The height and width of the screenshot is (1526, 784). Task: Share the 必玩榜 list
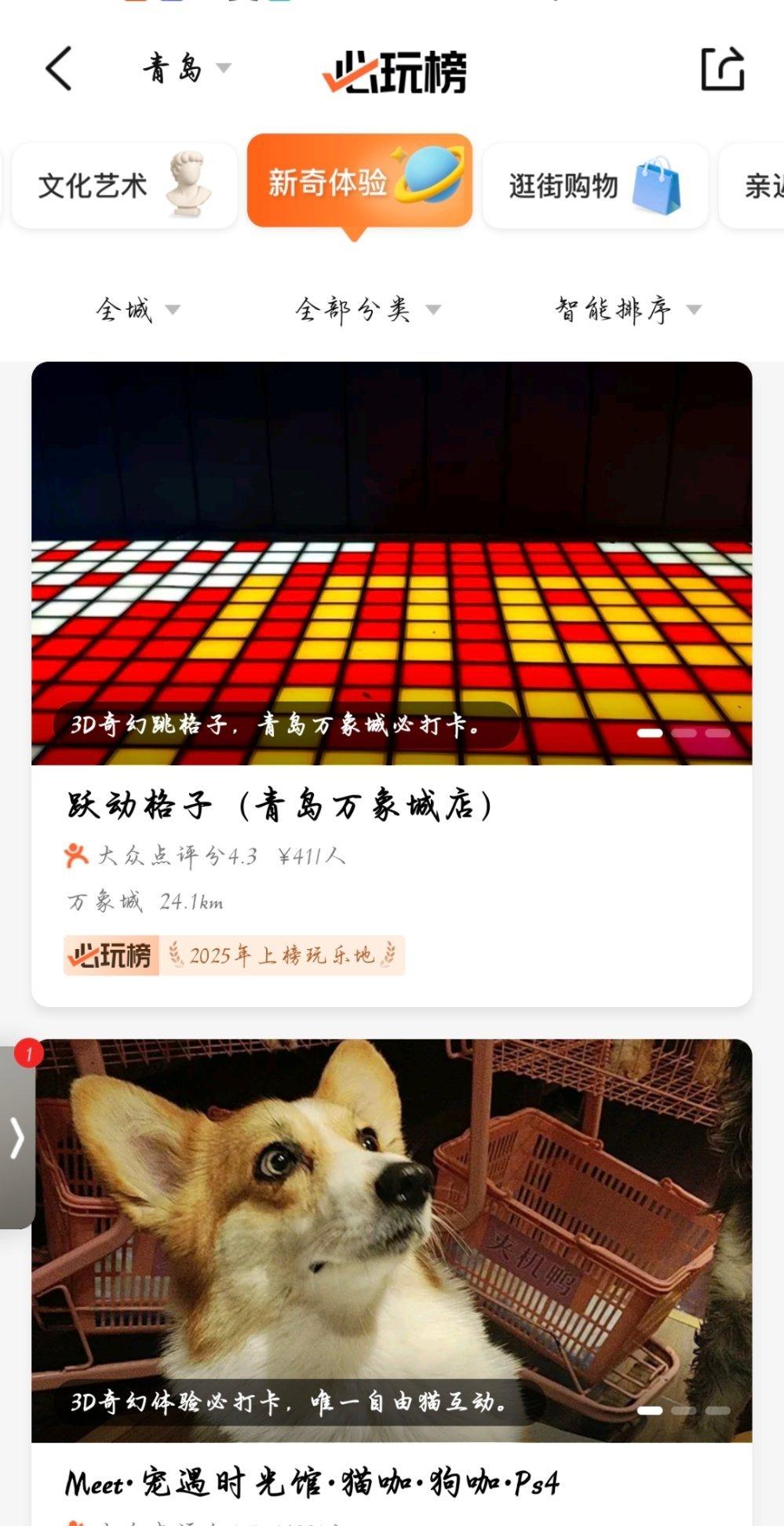point(721,69)
